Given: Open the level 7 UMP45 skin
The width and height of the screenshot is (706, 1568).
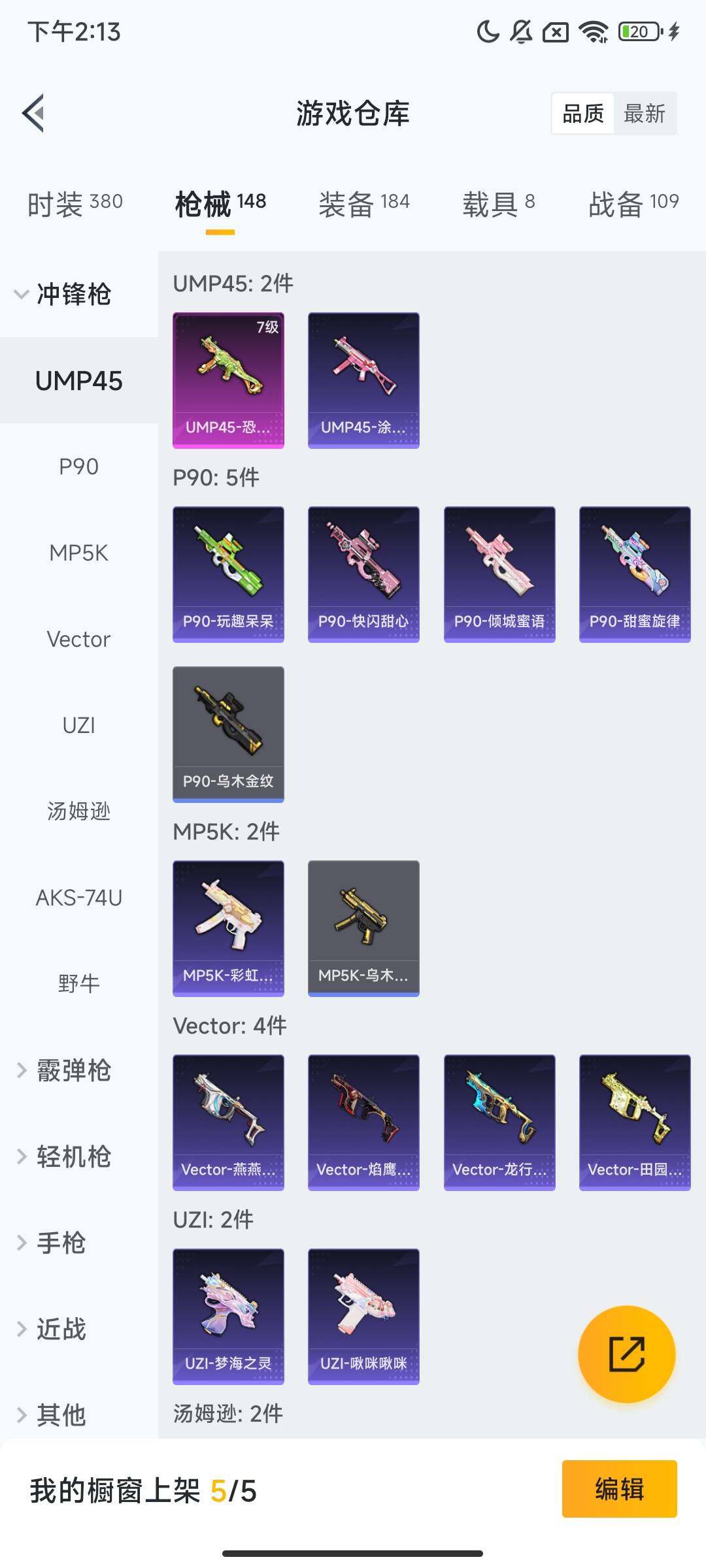Looking at the screenshot, I should pos(228,380).
